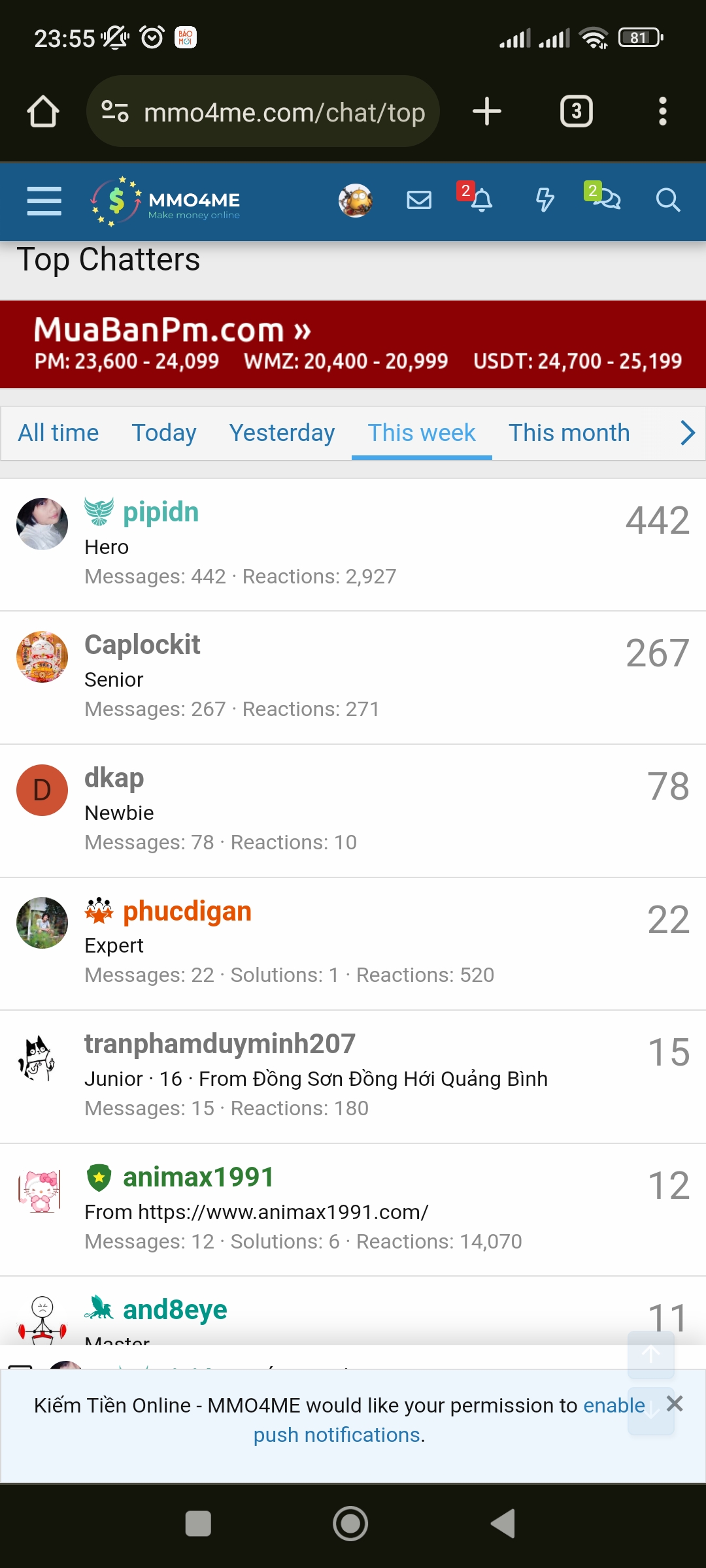Open the forum search
The height and width of the screenshot is (1568, 706).
667,200
